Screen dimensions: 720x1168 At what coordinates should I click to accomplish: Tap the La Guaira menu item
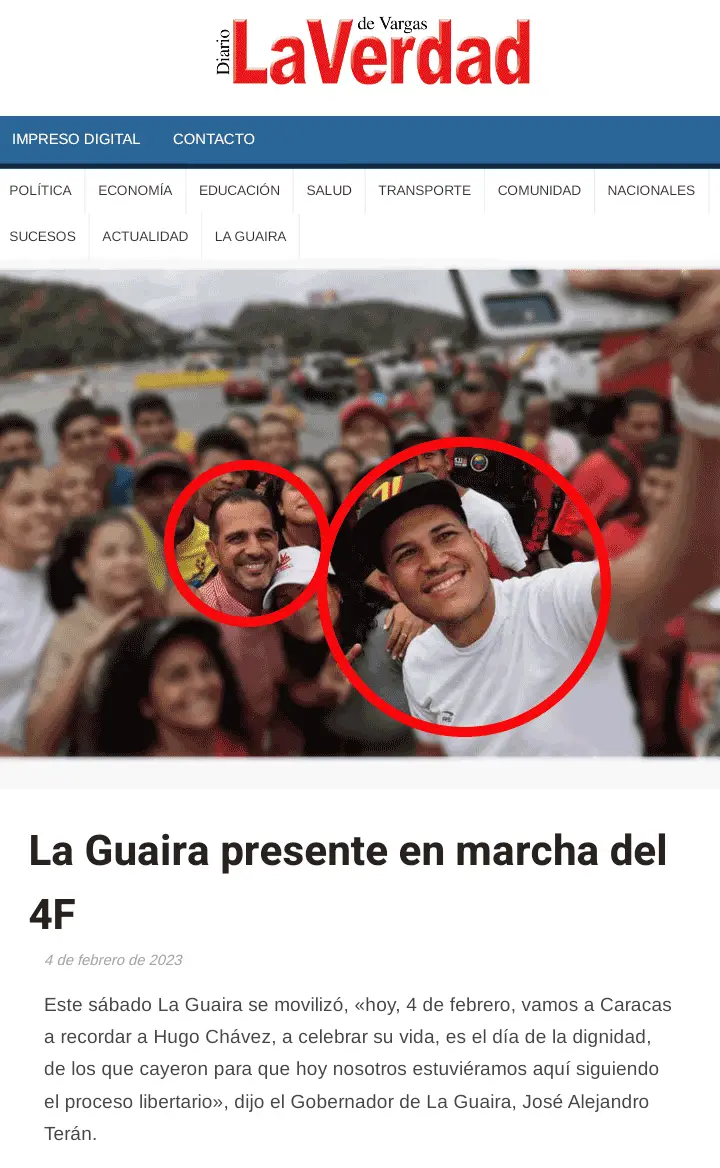tap(250, 236)
